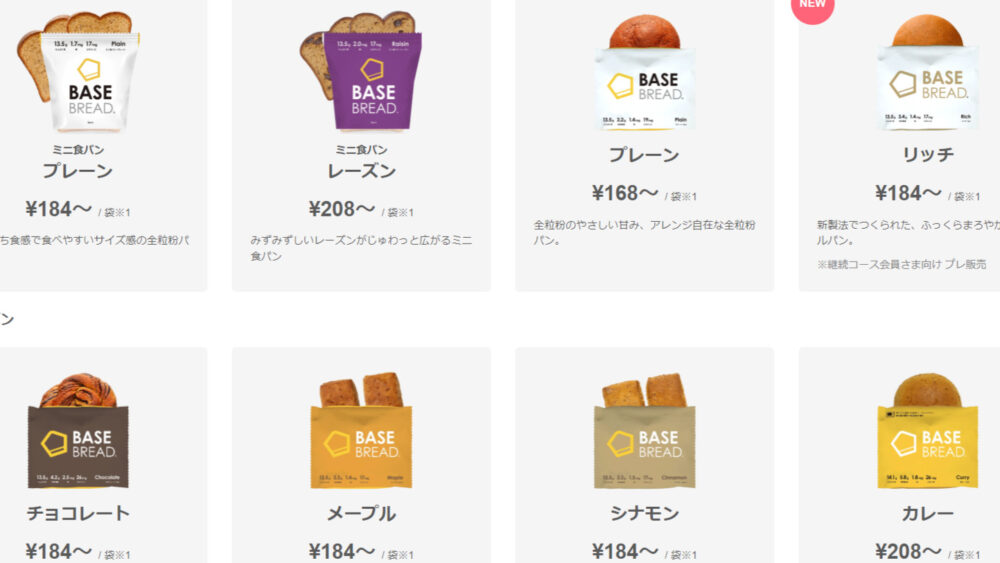View the カレー bread card
Viewport: 1000px width, 563px height.
click(926, 513)
